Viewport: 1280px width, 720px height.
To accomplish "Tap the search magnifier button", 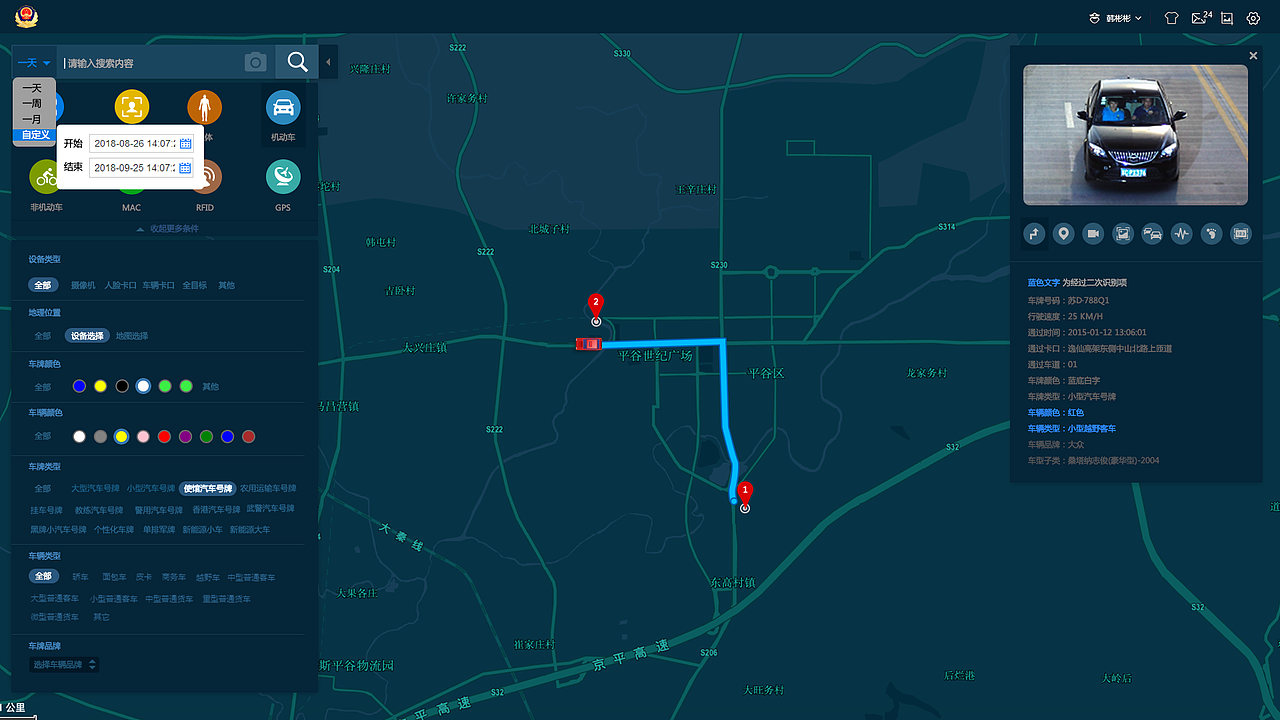I will pos(297,62).
